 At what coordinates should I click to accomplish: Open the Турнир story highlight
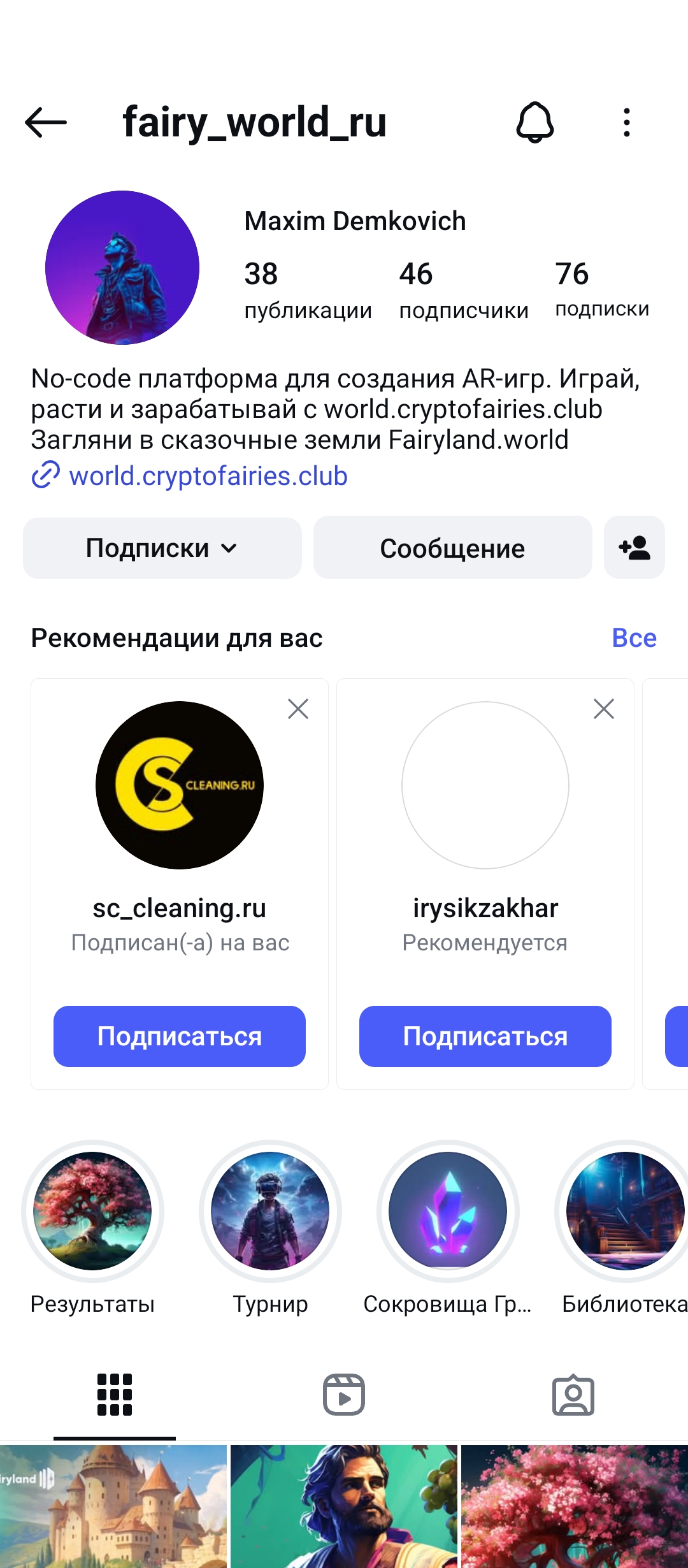point(270,1211)
